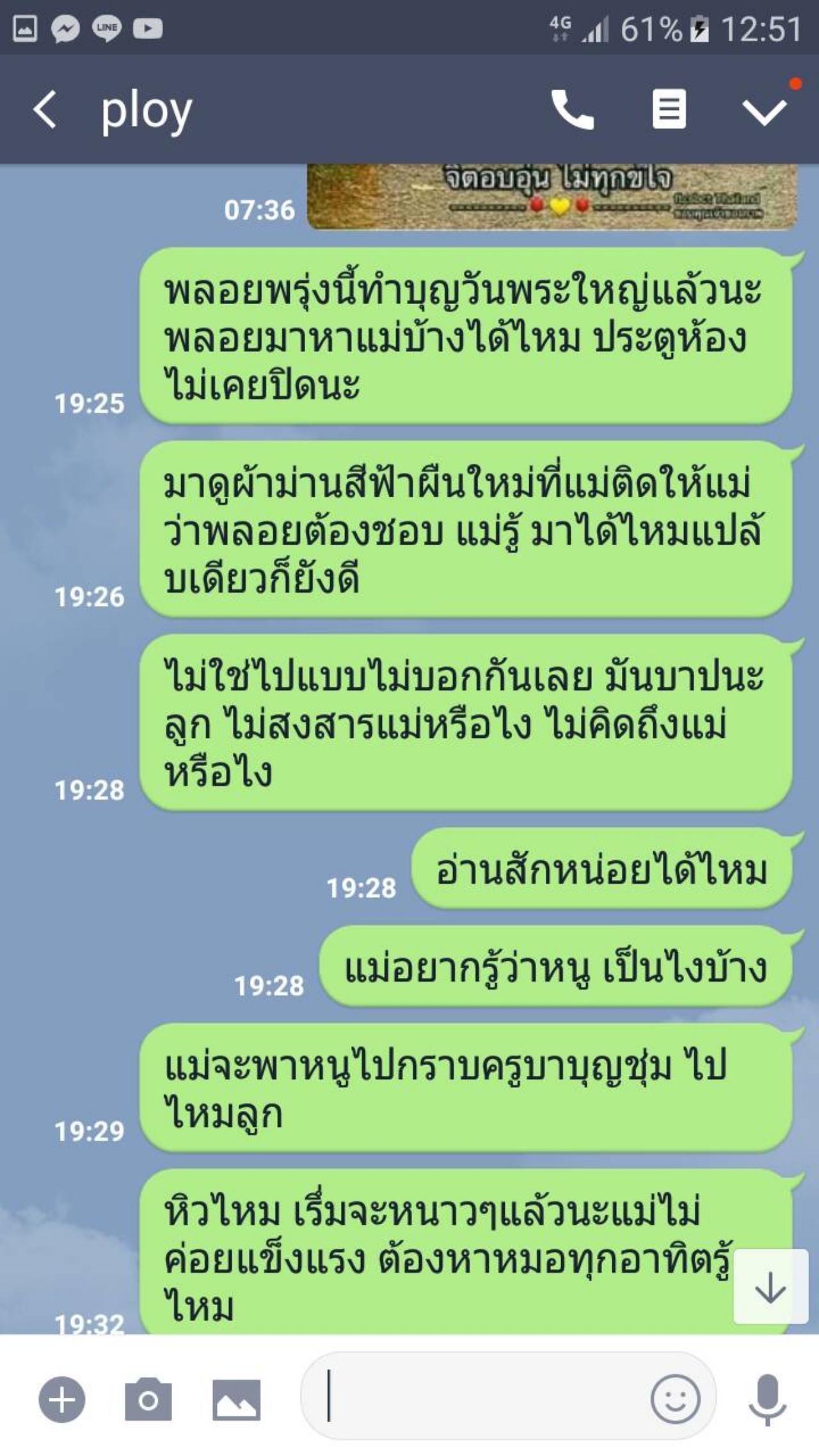Screen dimensions: 819x1456
Task: Jump to the latest message
Action: 770,1288
